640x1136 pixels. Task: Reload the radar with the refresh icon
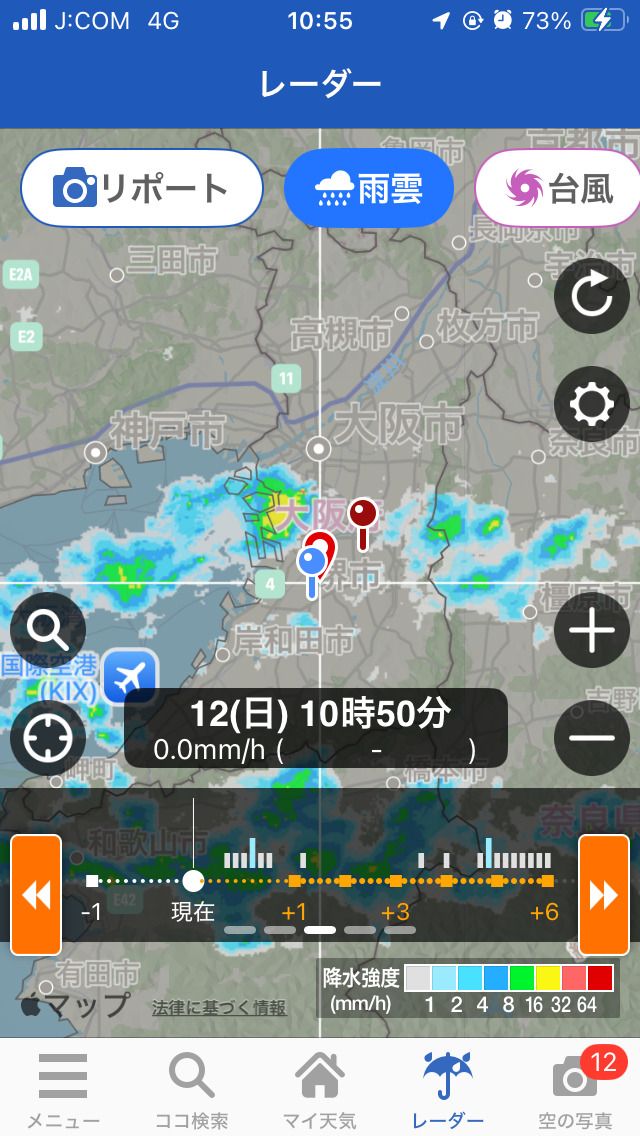pyautogui.click(x=591, y=296)
